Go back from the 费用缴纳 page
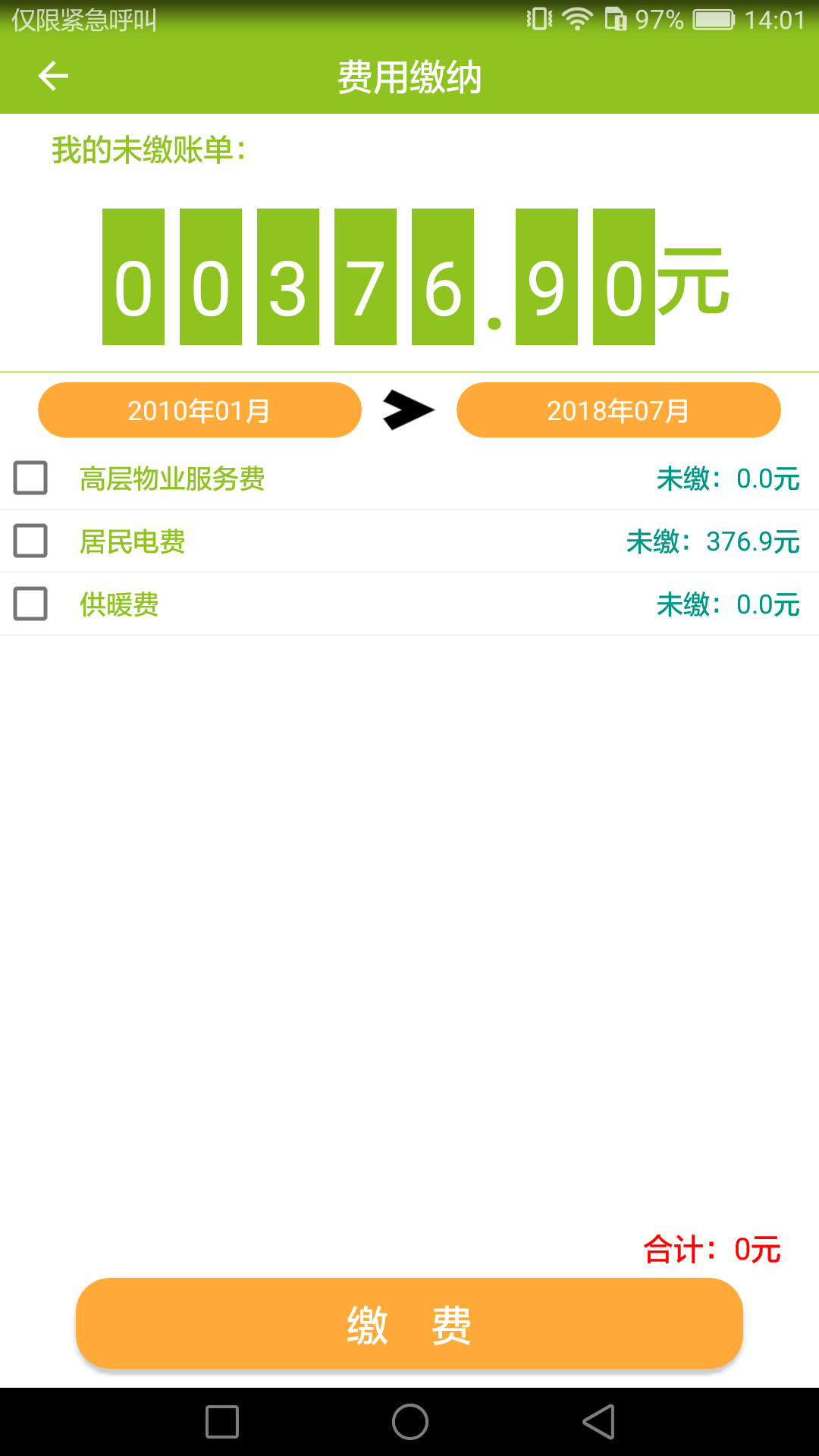 coord(53,76)
